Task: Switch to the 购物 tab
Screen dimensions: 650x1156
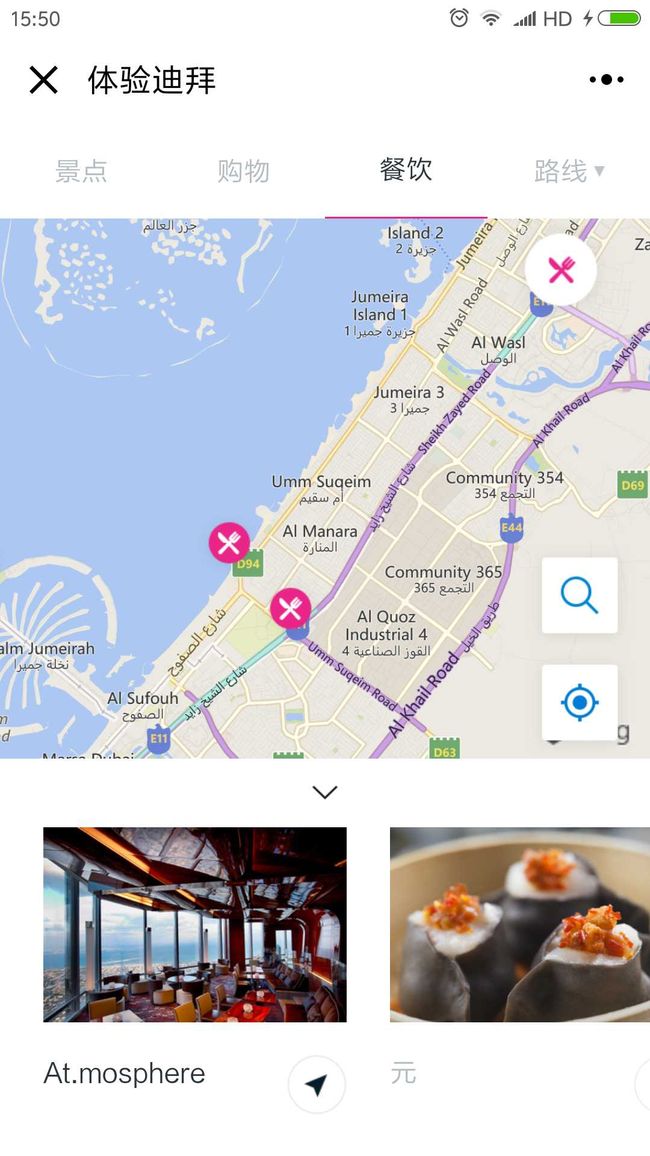Action: point(243,171)
